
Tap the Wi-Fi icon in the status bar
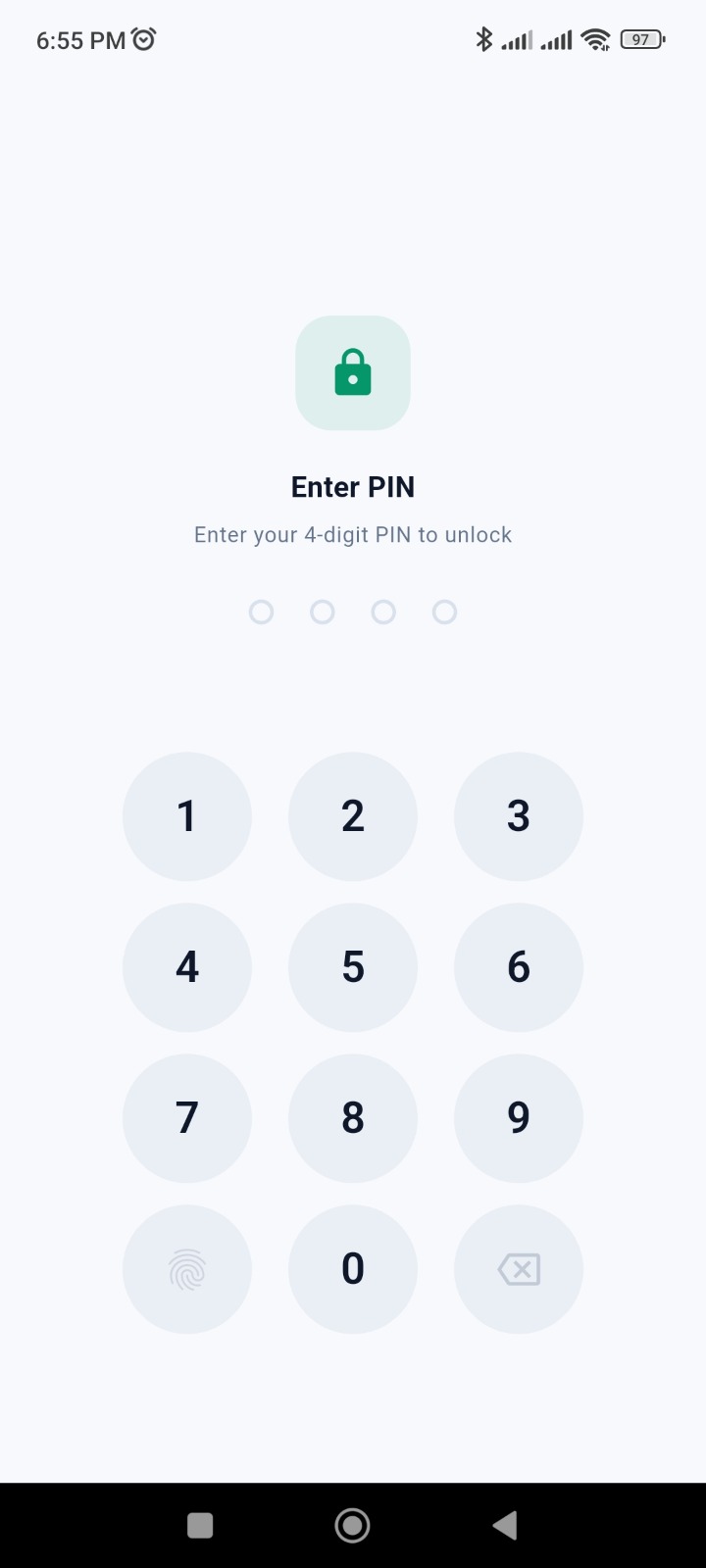[595, 39]
